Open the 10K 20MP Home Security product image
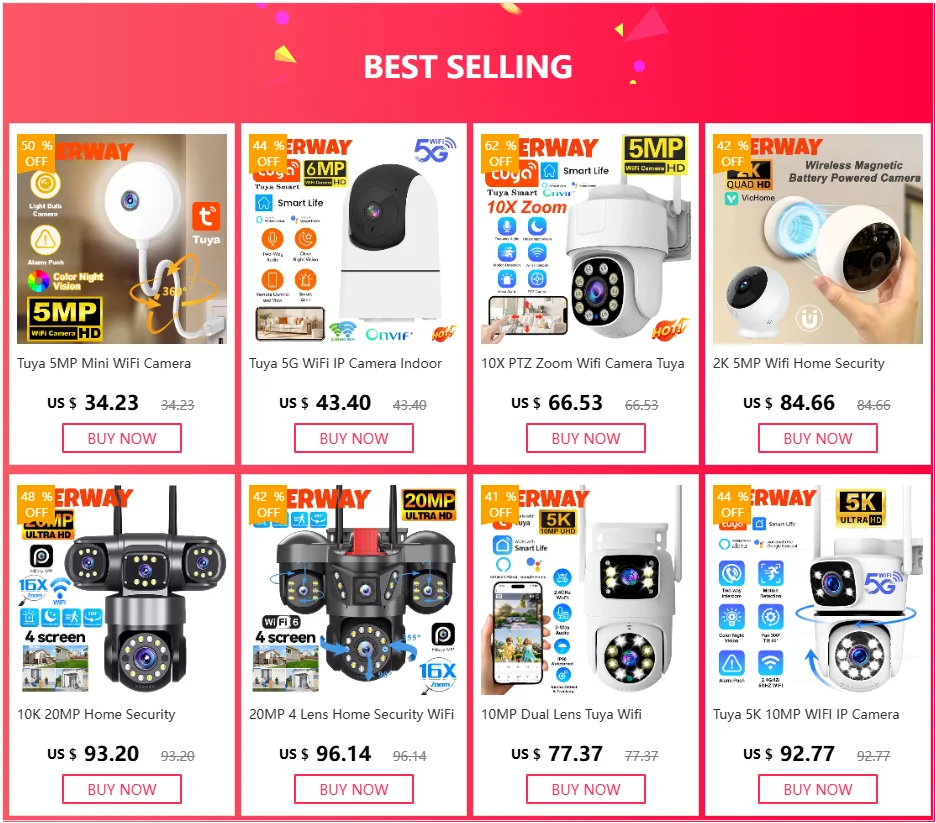The image size is (936, 823). pos(122,590)
